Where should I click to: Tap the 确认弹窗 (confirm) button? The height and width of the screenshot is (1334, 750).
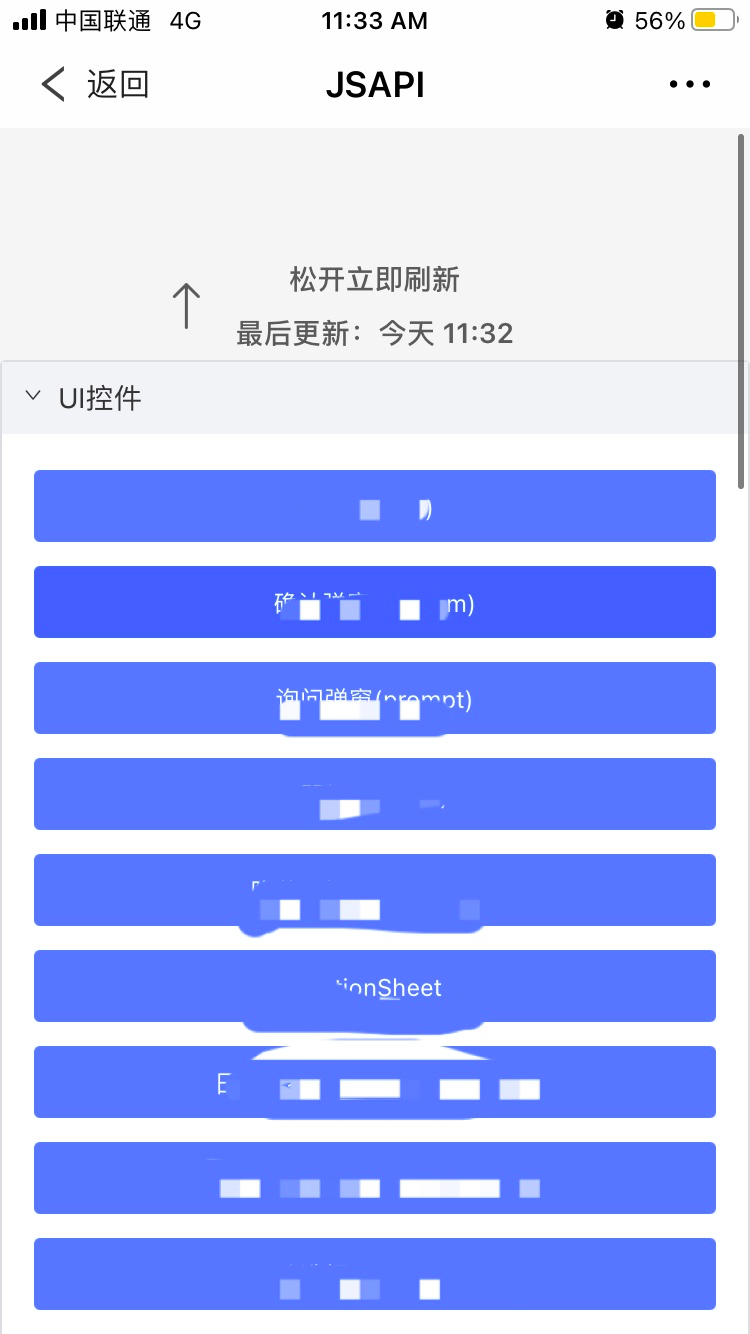point(375,602)
